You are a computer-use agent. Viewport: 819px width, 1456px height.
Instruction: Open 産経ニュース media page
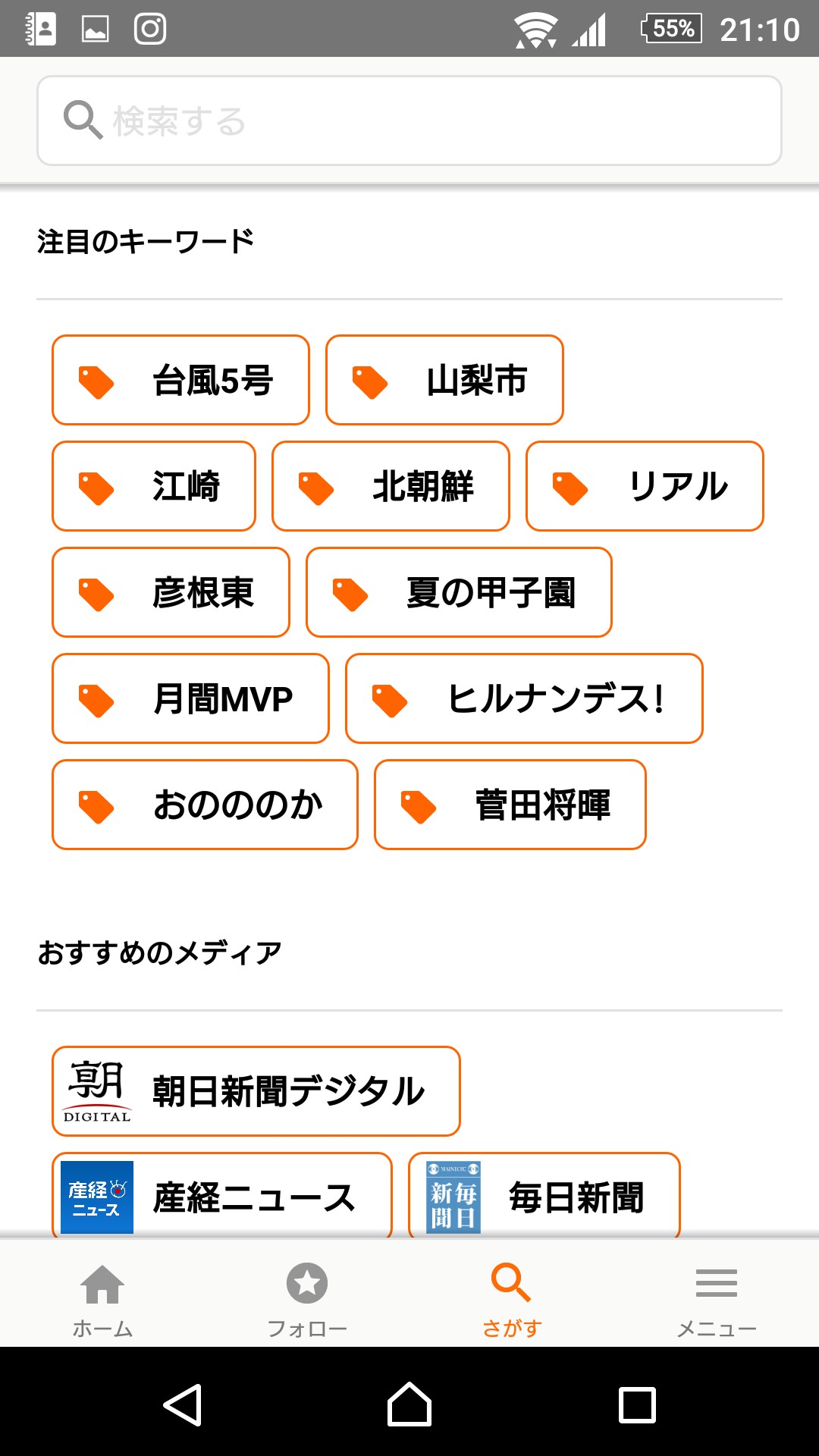tap(222, 1196)
